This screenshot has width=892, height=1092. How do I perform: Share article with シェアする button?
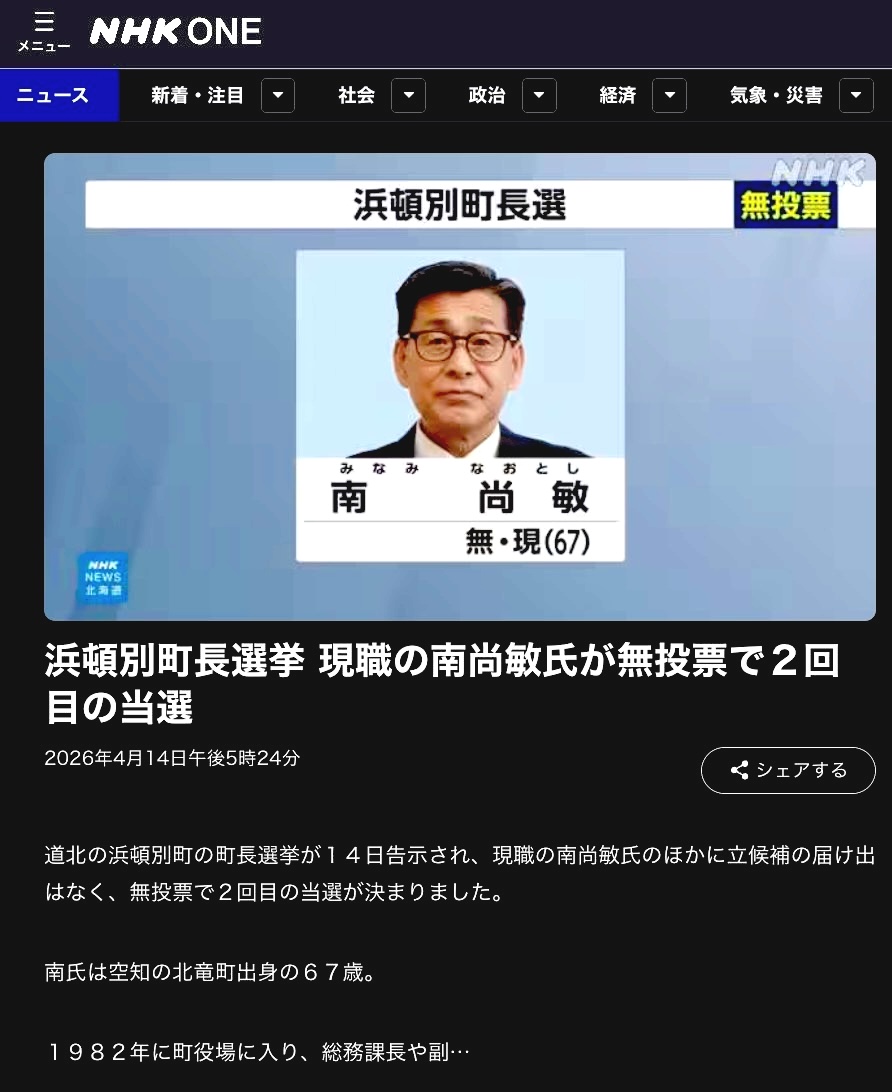(x=788, y=770)
